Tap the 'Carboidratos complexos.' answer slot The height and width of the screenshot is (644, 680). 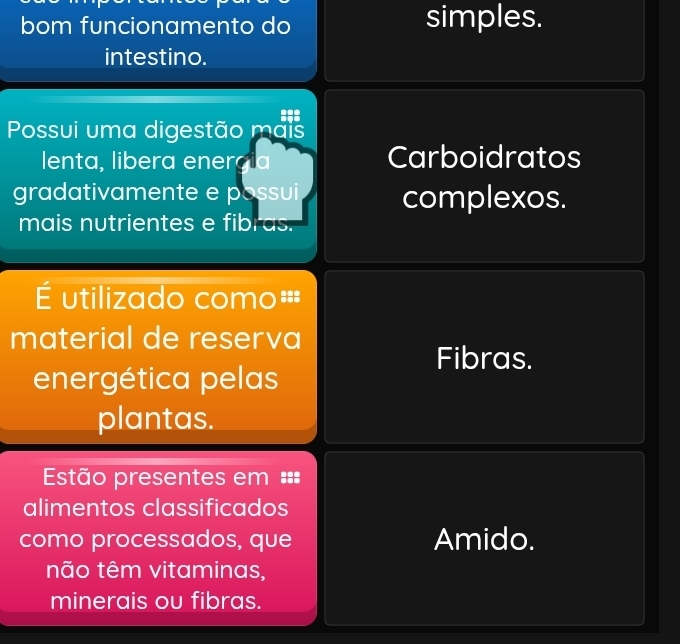tap(484, 176)
